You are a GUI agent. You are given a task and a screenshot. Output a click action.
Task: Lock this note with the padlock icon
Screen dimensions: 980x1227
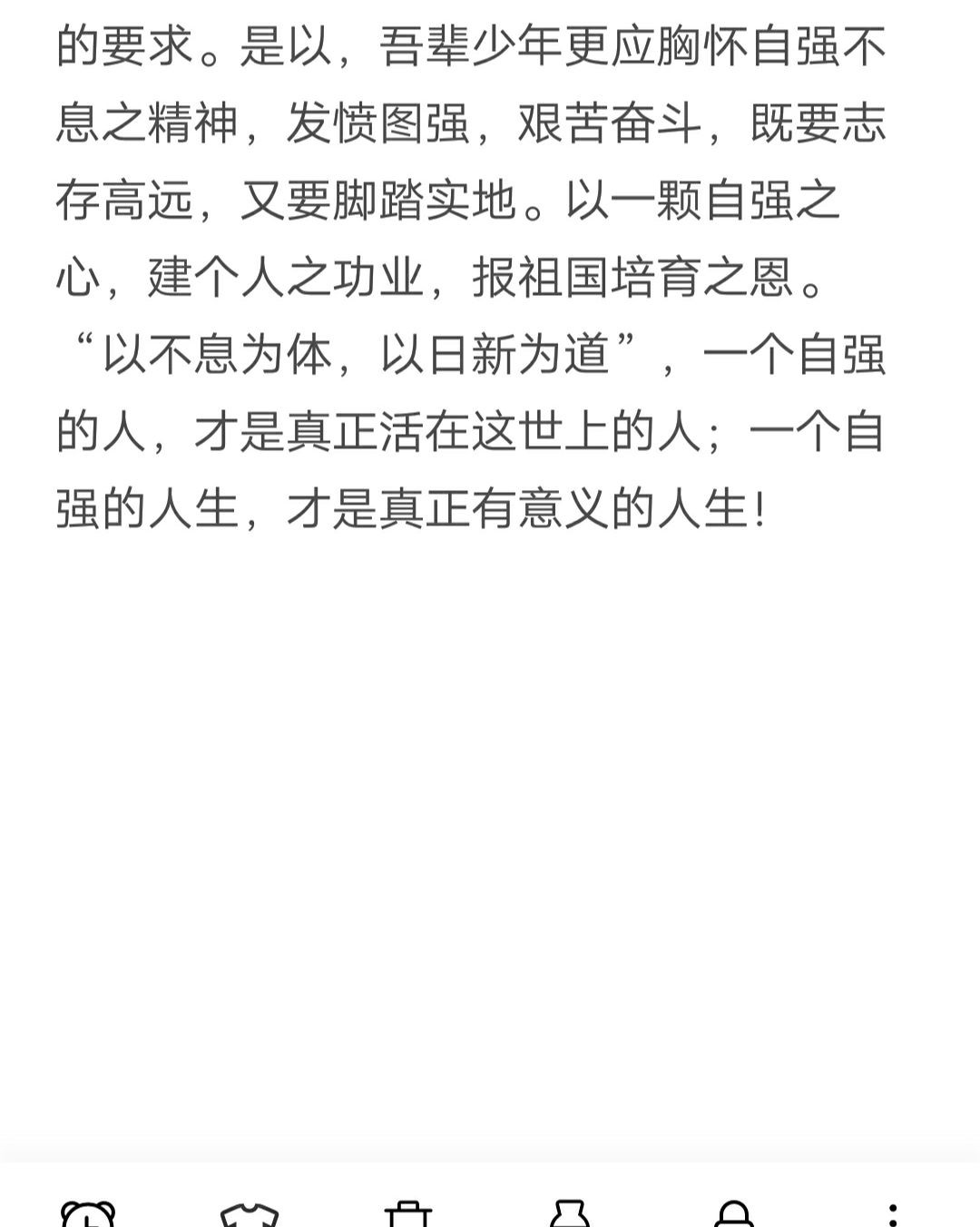733,1214
